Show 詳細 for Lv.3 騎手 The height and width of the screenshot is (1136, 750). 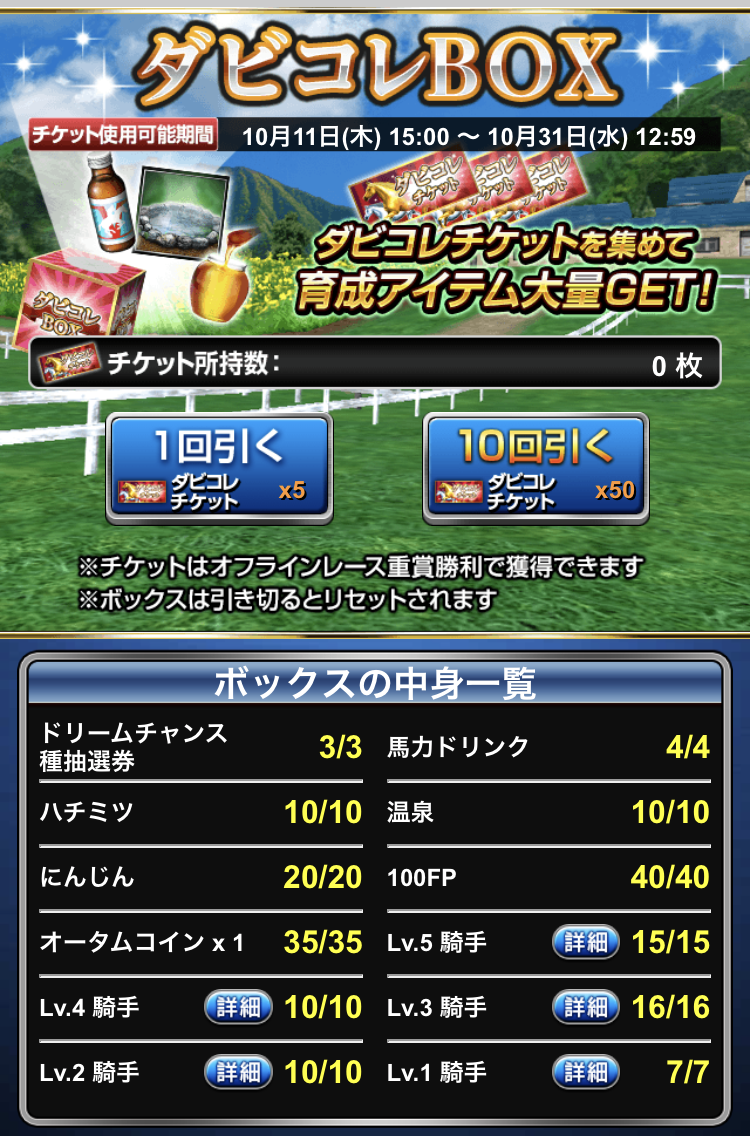tap(585, 1007)
